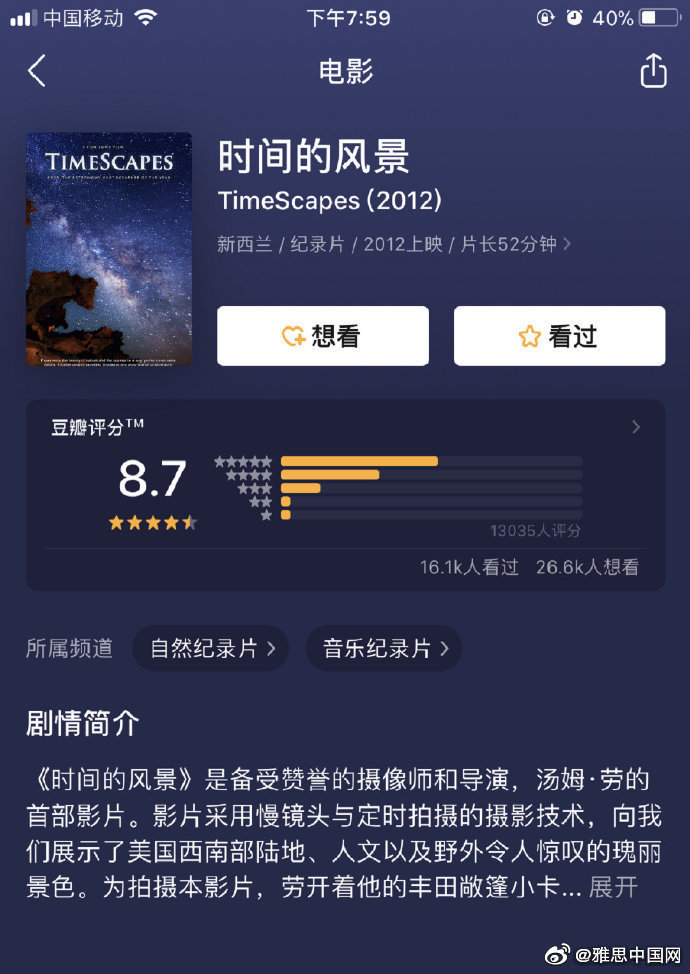The image size is (690, 974).
Task: Mark the film as 看过
Action: 559,336
